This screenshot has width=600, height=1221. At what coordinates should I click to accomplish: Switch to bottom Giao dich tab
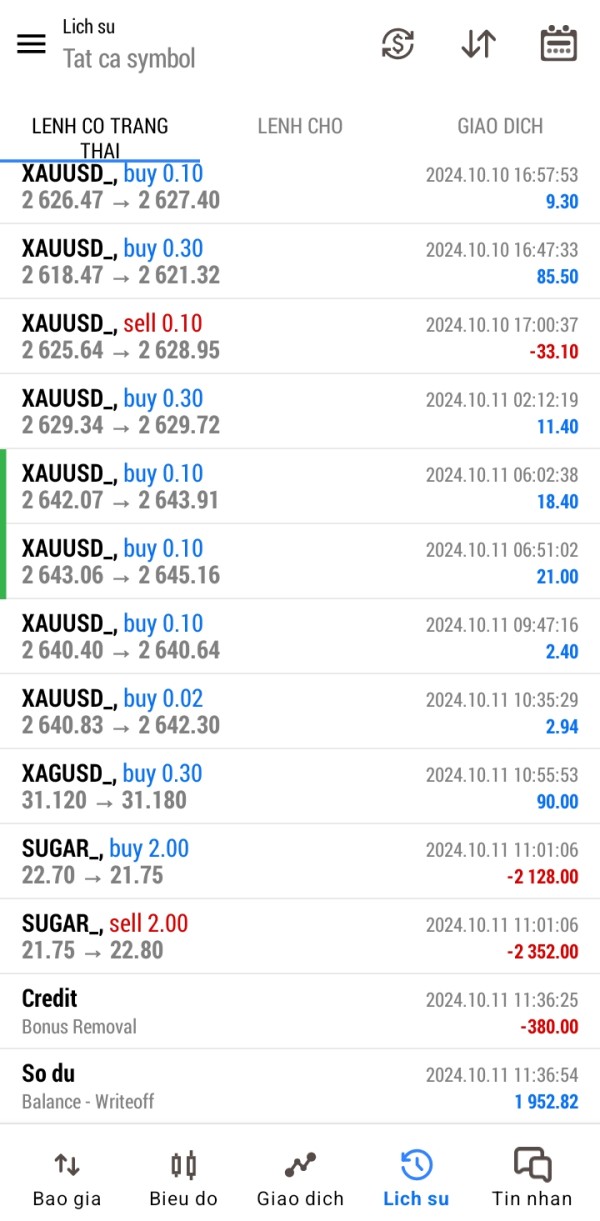point(300,1177)
